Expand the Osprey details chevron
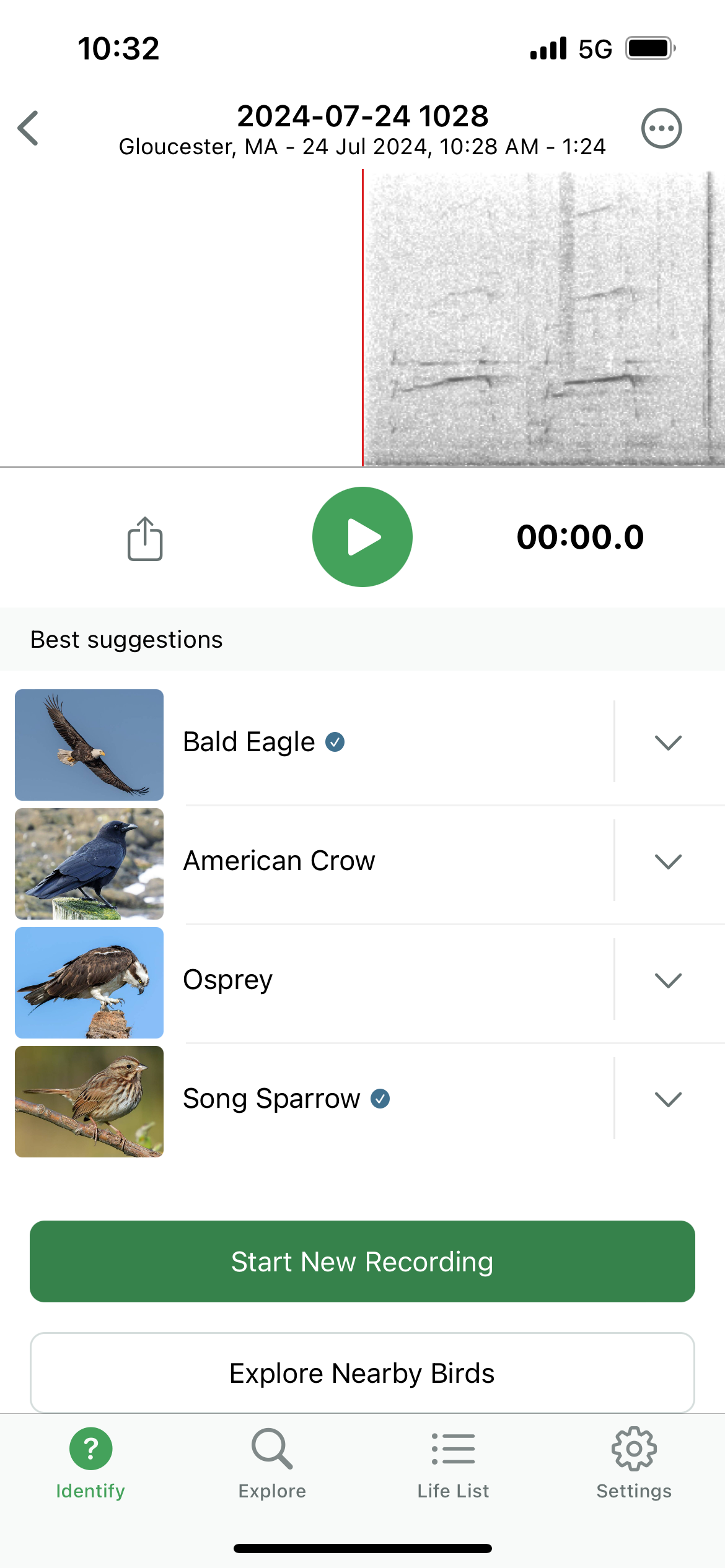 click(x=668, y=980)
